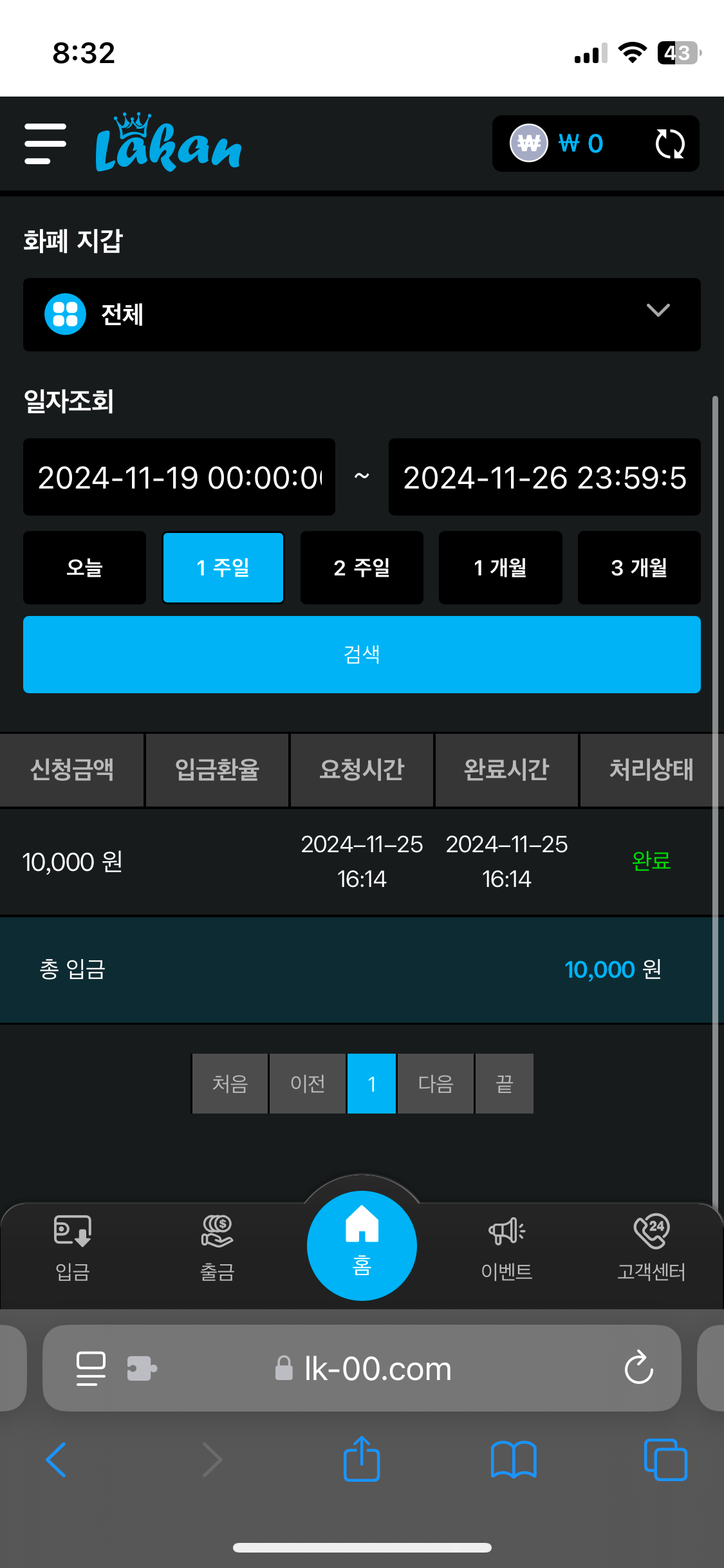This screenshot has width=724, height=1568.
Task: Edit the end date 2024-11-26 field
Action: [544, 477]
